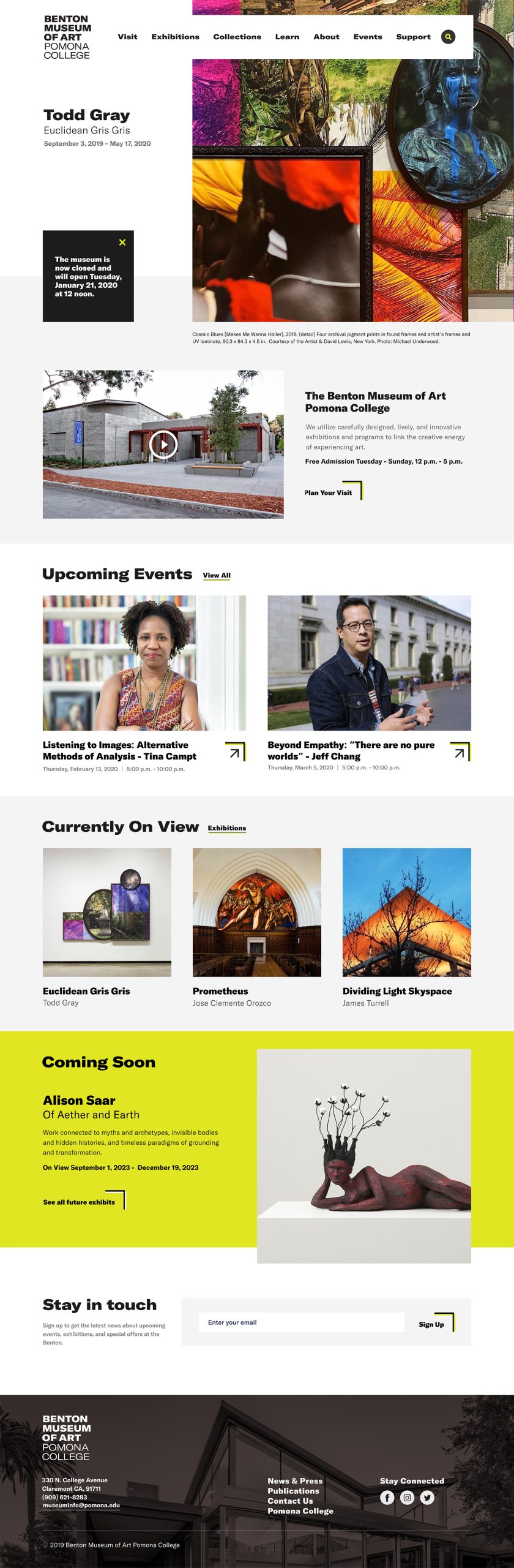Open Dividing Light Skyspace exhibit
The height and width of the screenshot is (1568, 514).
(x=406, y=912)
